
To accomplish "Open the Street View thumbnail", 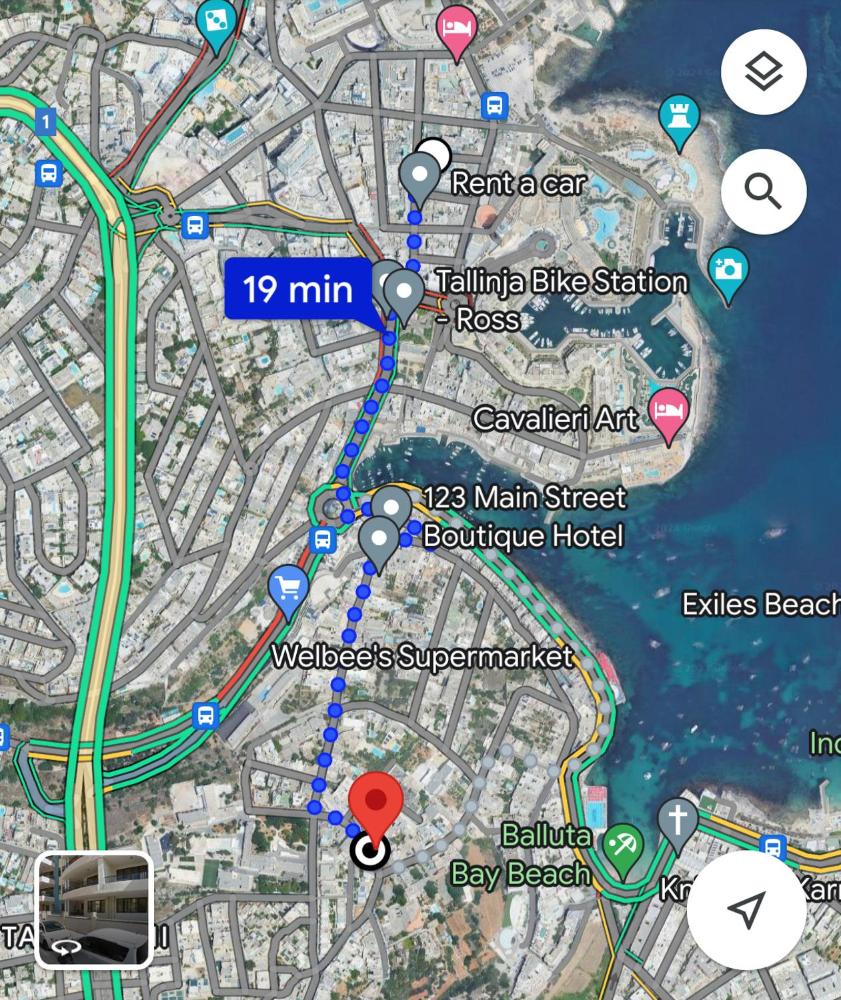I will tap(94, 910).
